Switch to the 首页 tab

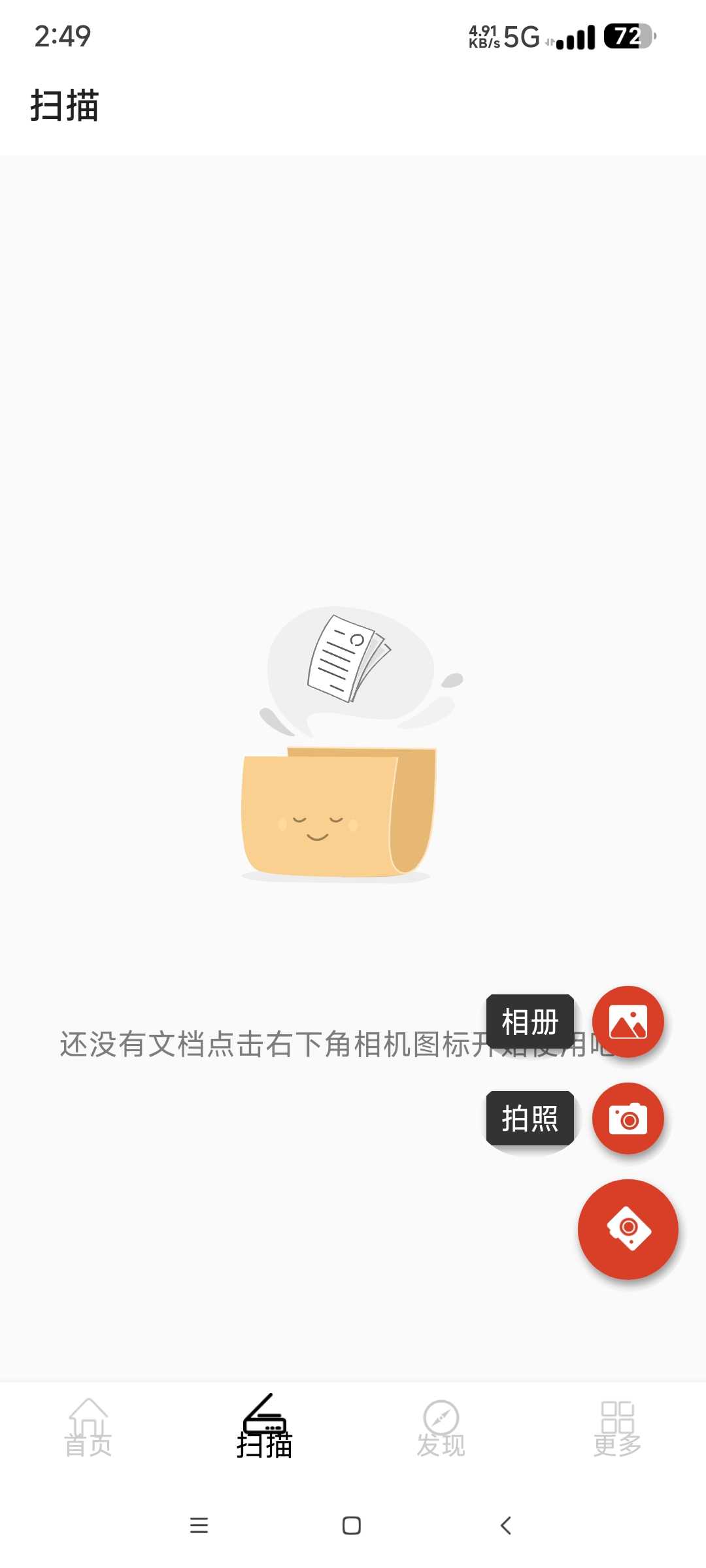pos(88,1428)
